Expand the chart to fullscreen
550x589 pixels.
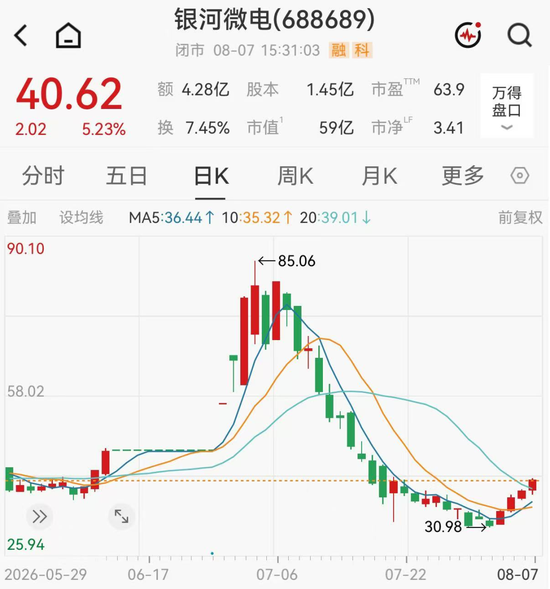(121, 517)
